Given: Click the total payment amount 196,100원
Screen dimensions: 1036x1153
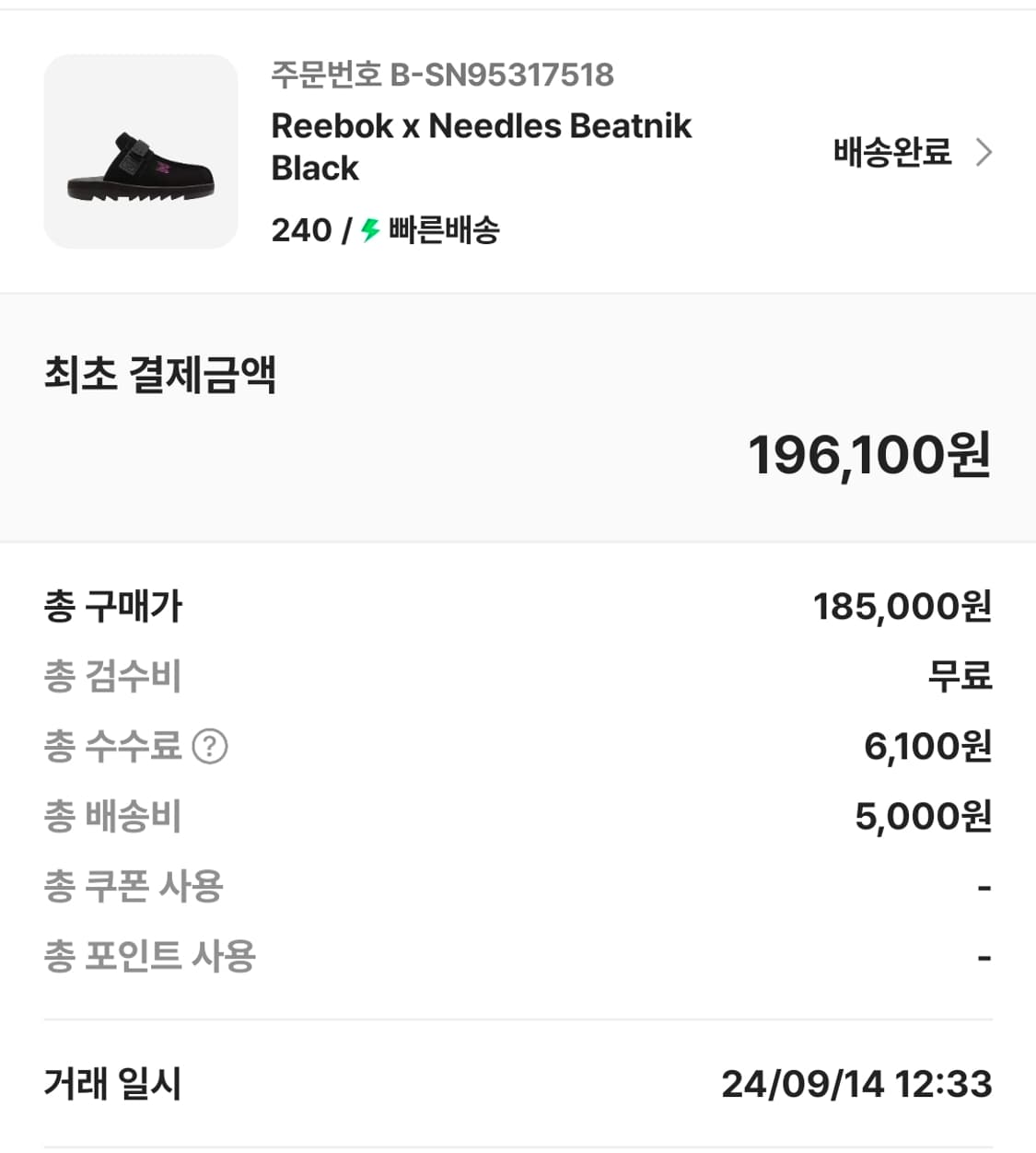Looking at the screenshot, I should point(869,455).
